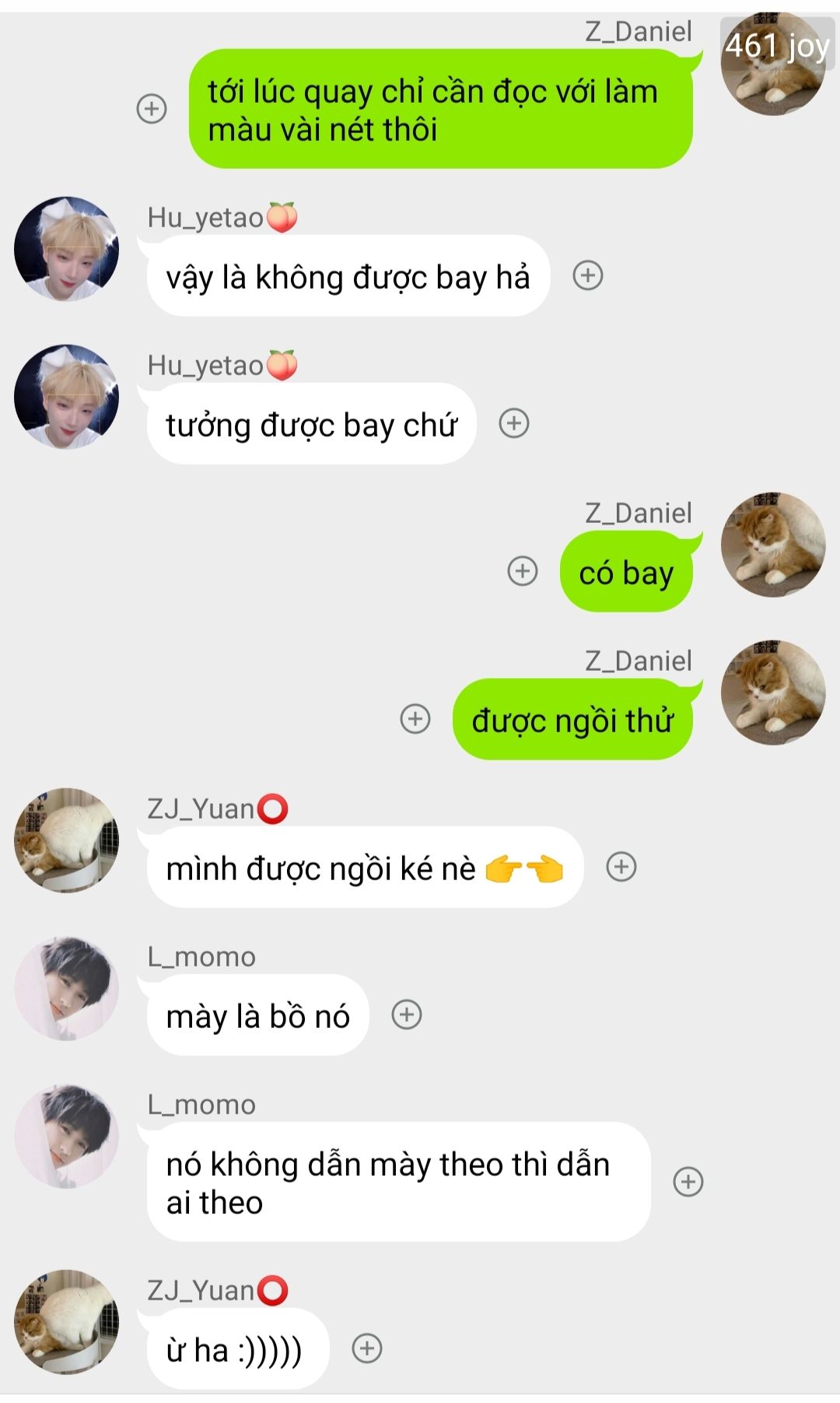Image resolution: width=840 pixels, height=1403 pixels.
Task: Select the "được ngồi thử" green message bubble
Action: point(572,720)
